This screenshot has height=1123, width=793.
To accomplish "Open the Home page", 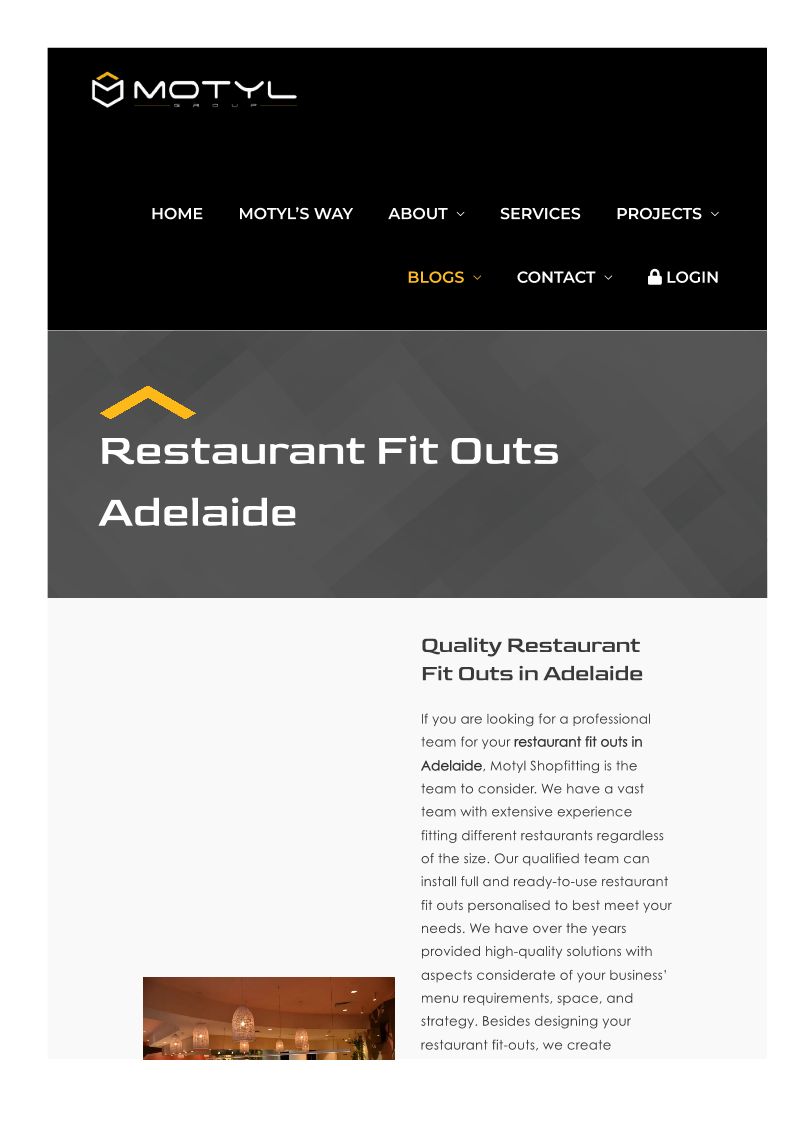I will coord(177,213).
